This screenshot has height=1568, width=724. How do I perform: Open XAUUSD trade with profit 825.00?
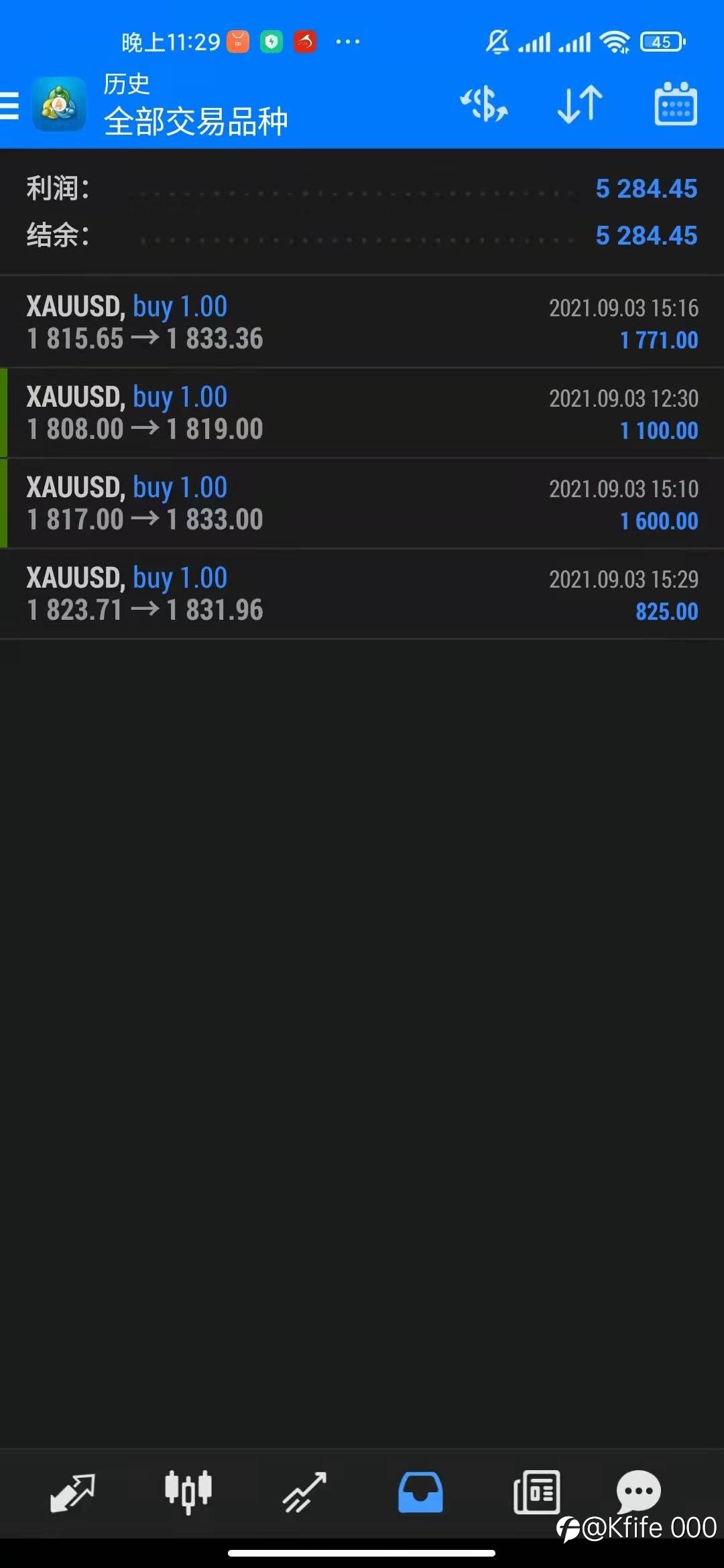362,594
